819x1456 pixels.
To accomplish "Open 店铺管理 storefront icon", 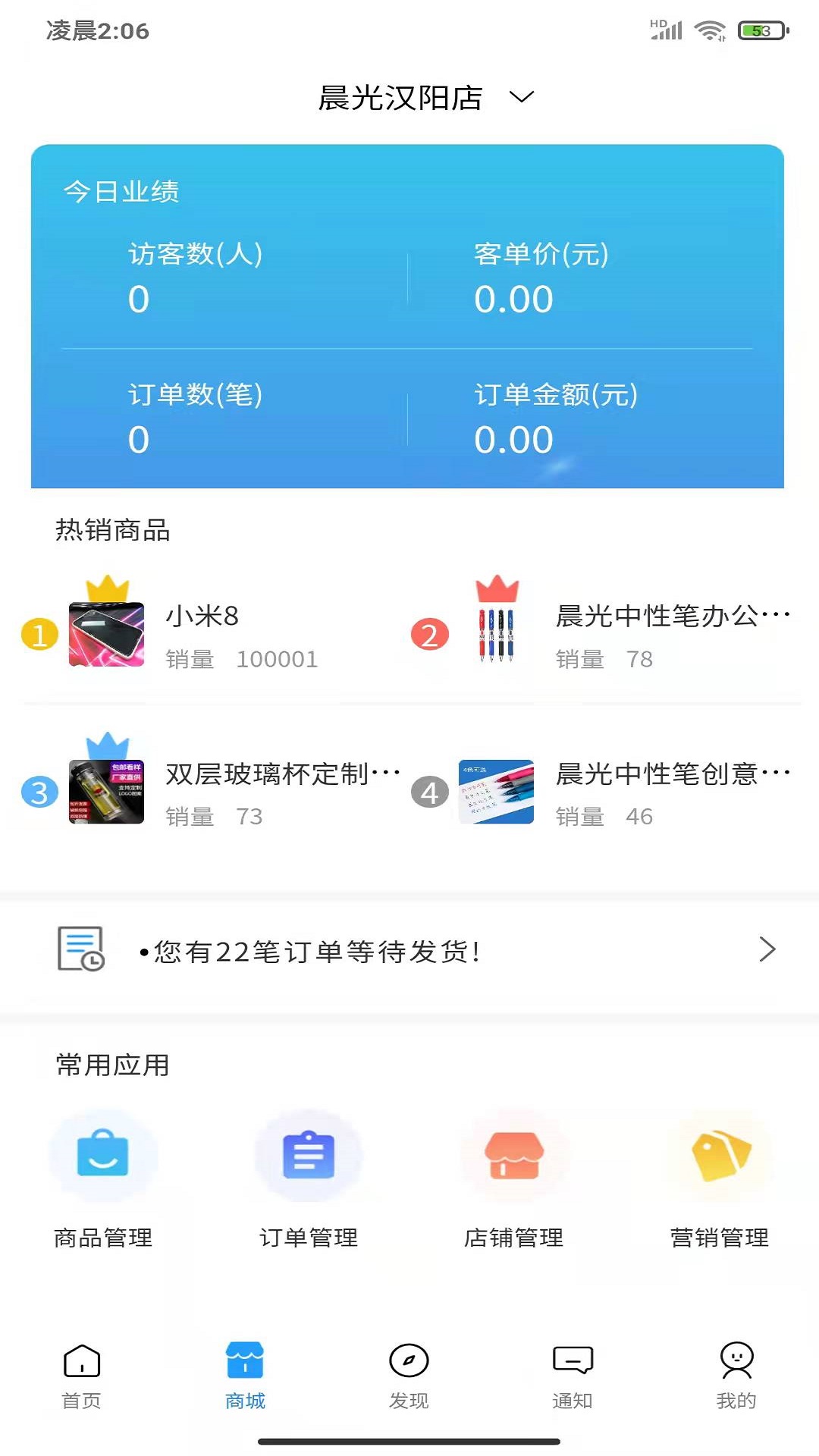I will tap(514, 1155).
